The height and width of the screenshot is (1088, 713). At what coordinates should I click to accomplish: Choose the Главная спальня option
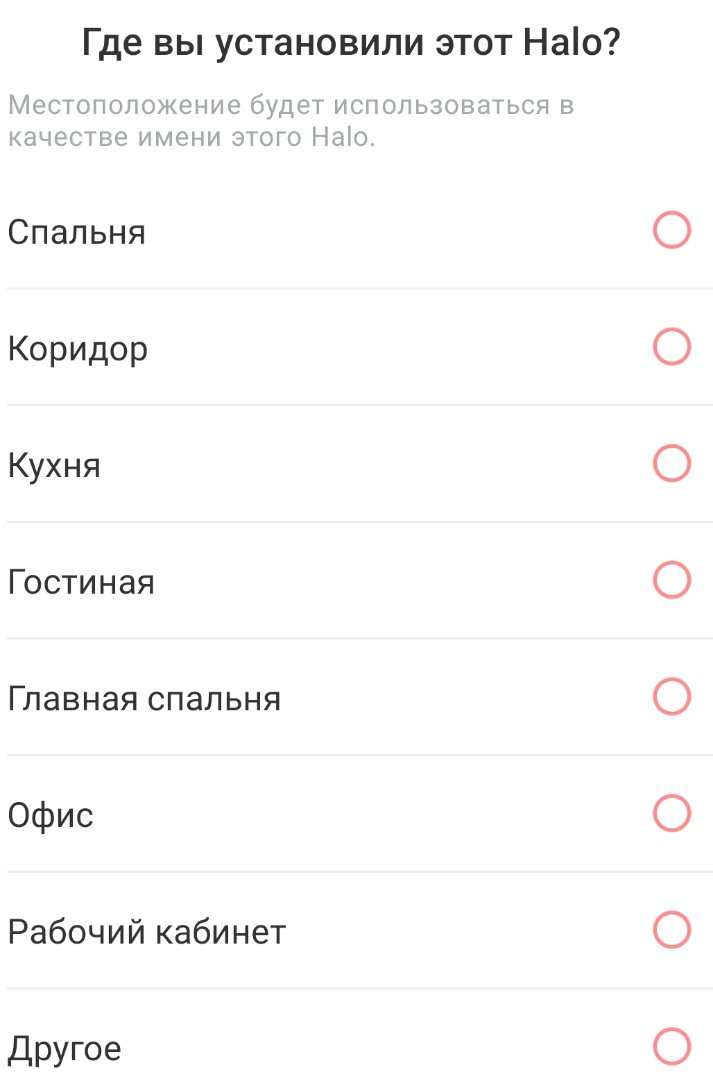[x=671, y=697]
